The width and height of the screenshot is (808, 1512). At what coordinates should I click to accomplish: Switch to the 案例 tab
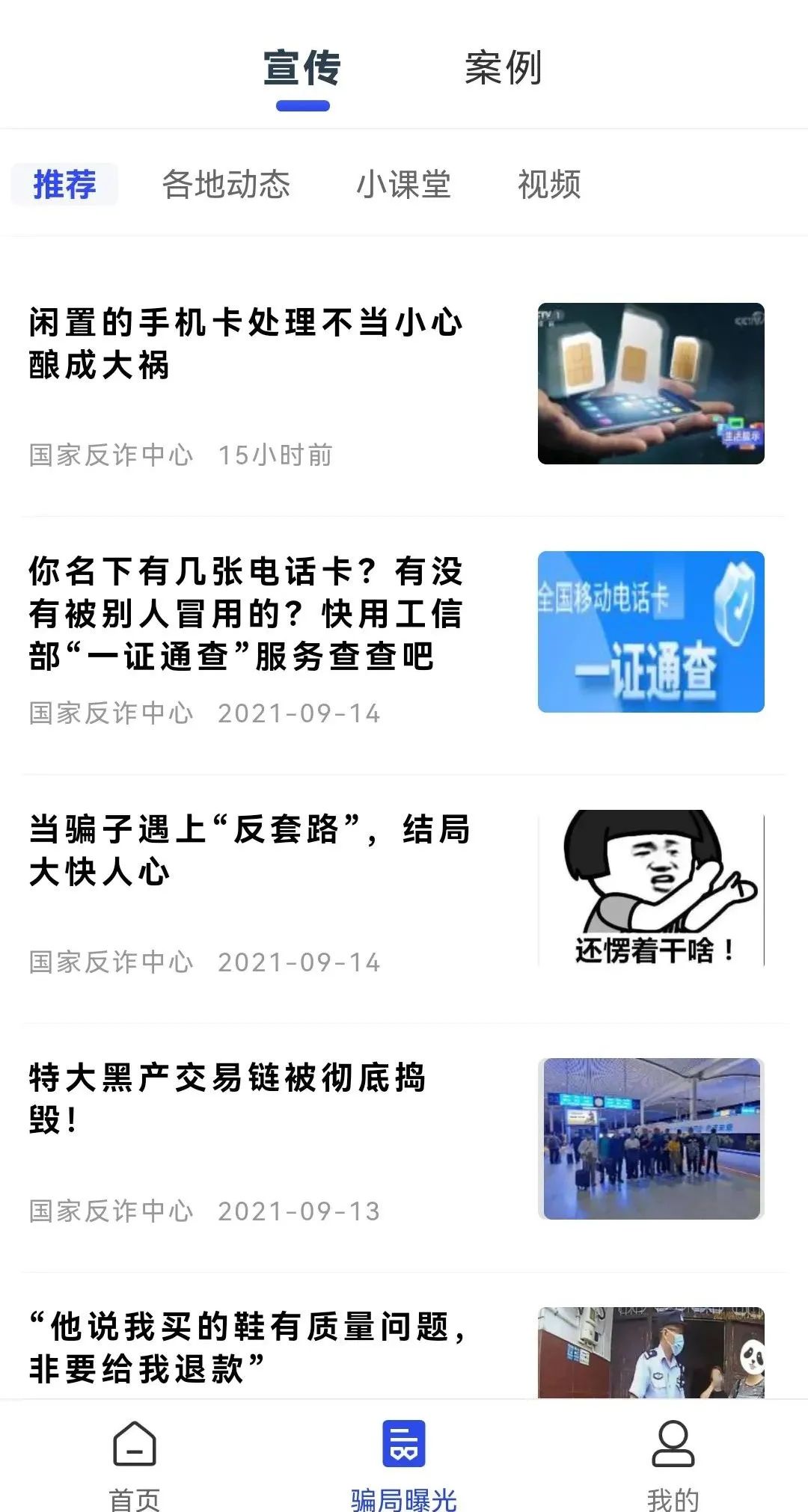[x=503, y=71]
